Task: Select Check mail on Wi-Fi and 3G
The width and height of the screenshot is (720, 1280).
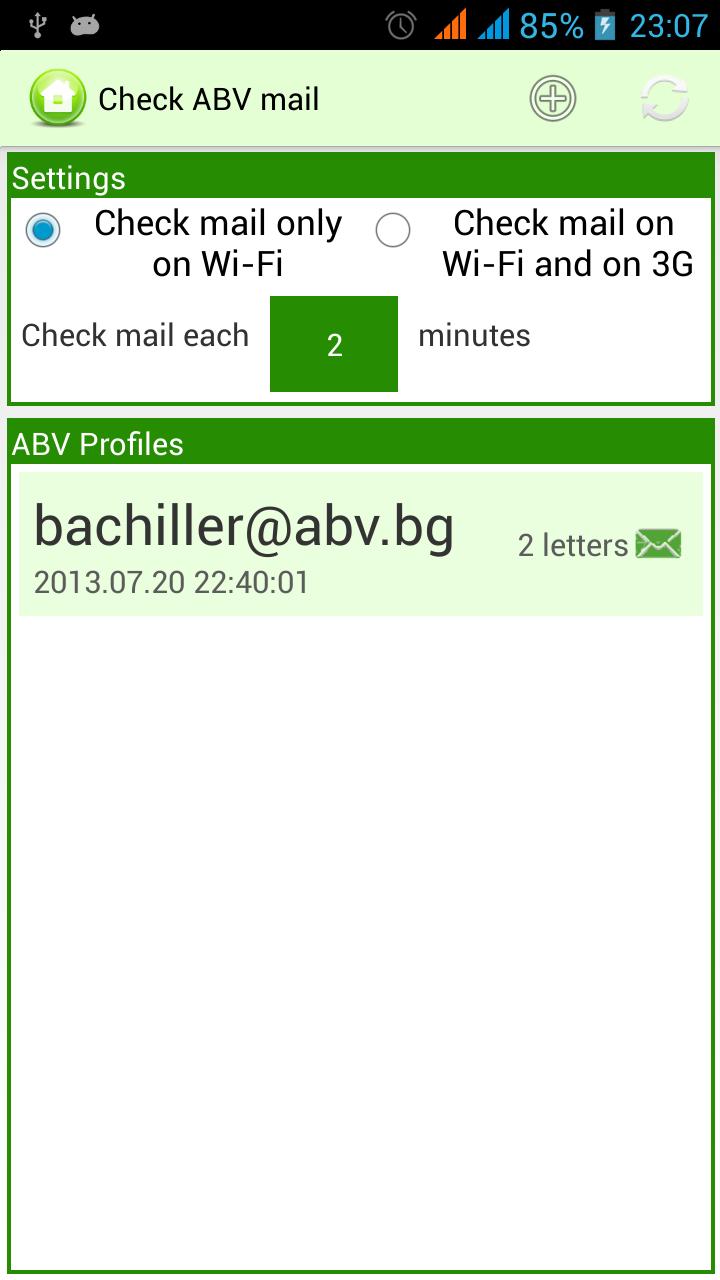Action: 393,231
